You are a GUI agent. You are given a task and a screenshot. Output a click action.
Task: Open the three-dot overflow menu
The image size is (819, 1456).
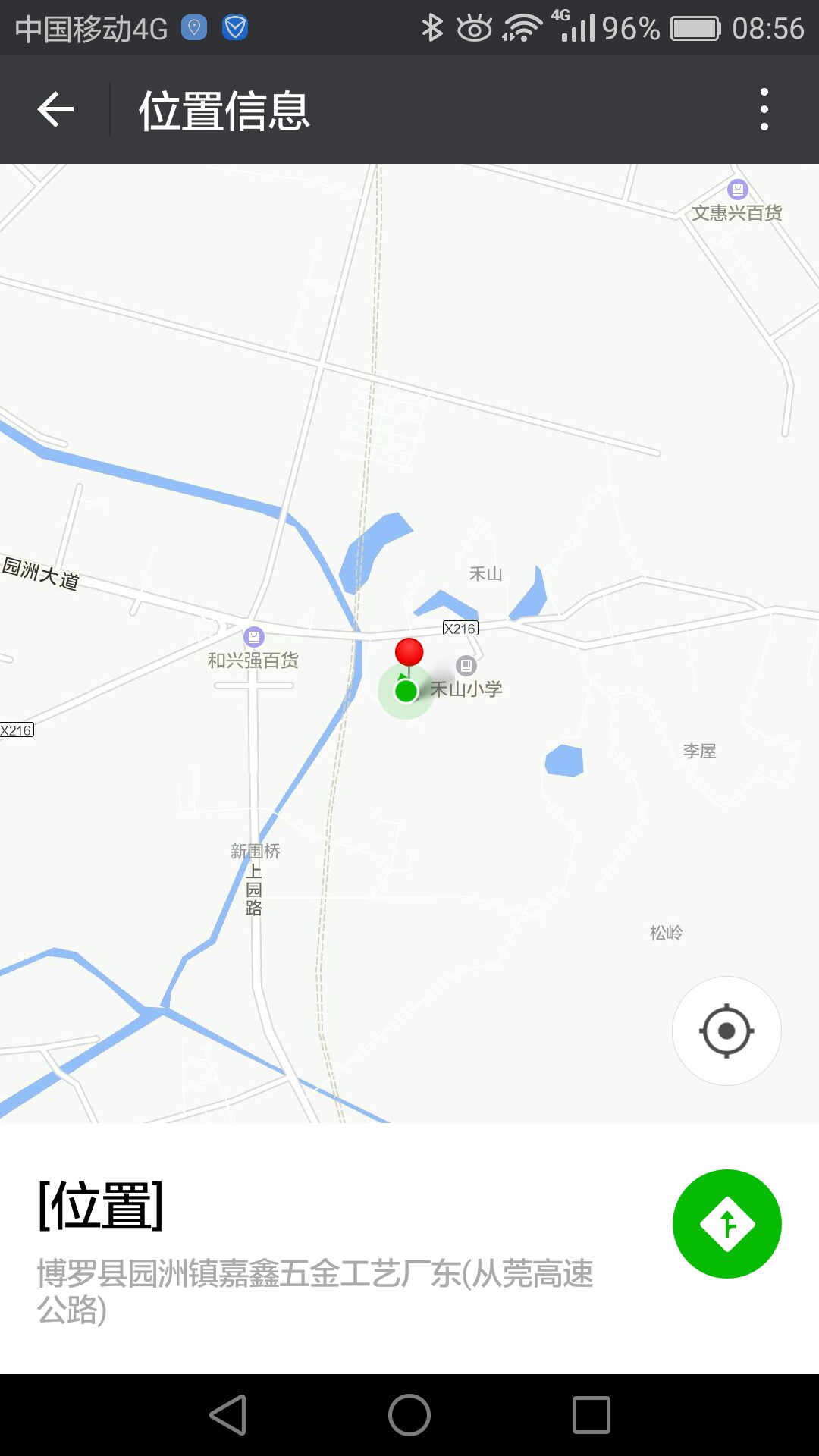[x=764, y=109]
